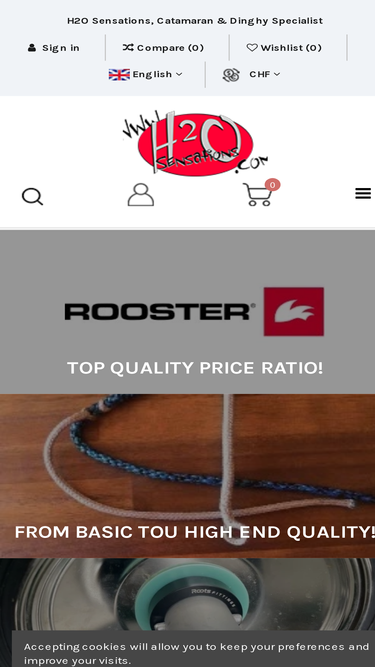The width and height of the screenshot is (375, 667).
Task: Expand the CHF currency dropdown
Action: pyautogui.click(x=251, y=74)
